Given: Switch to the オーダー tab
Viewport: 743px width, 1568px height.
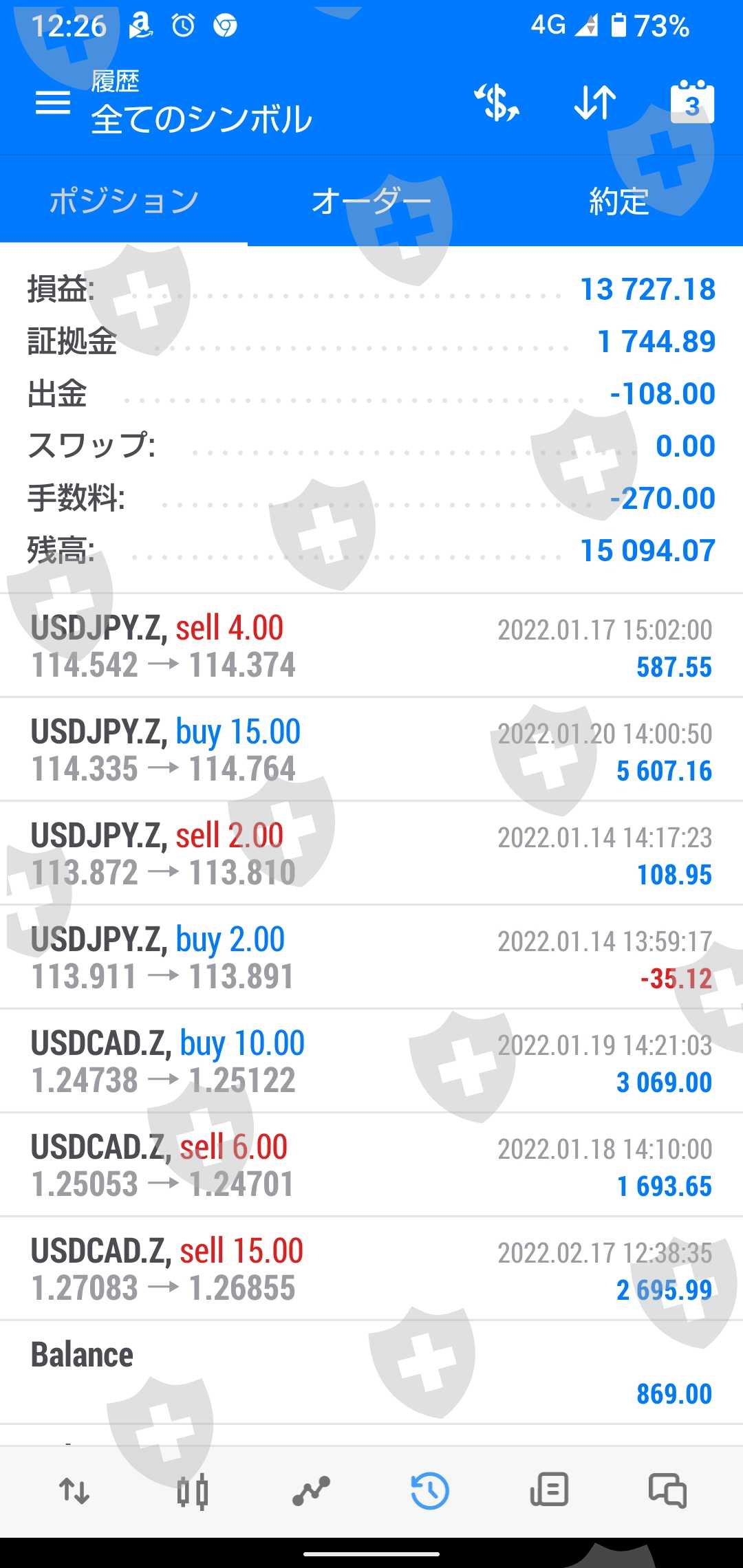Looking at the screenshot, I should pyautogui.click(x=371, y=202).
